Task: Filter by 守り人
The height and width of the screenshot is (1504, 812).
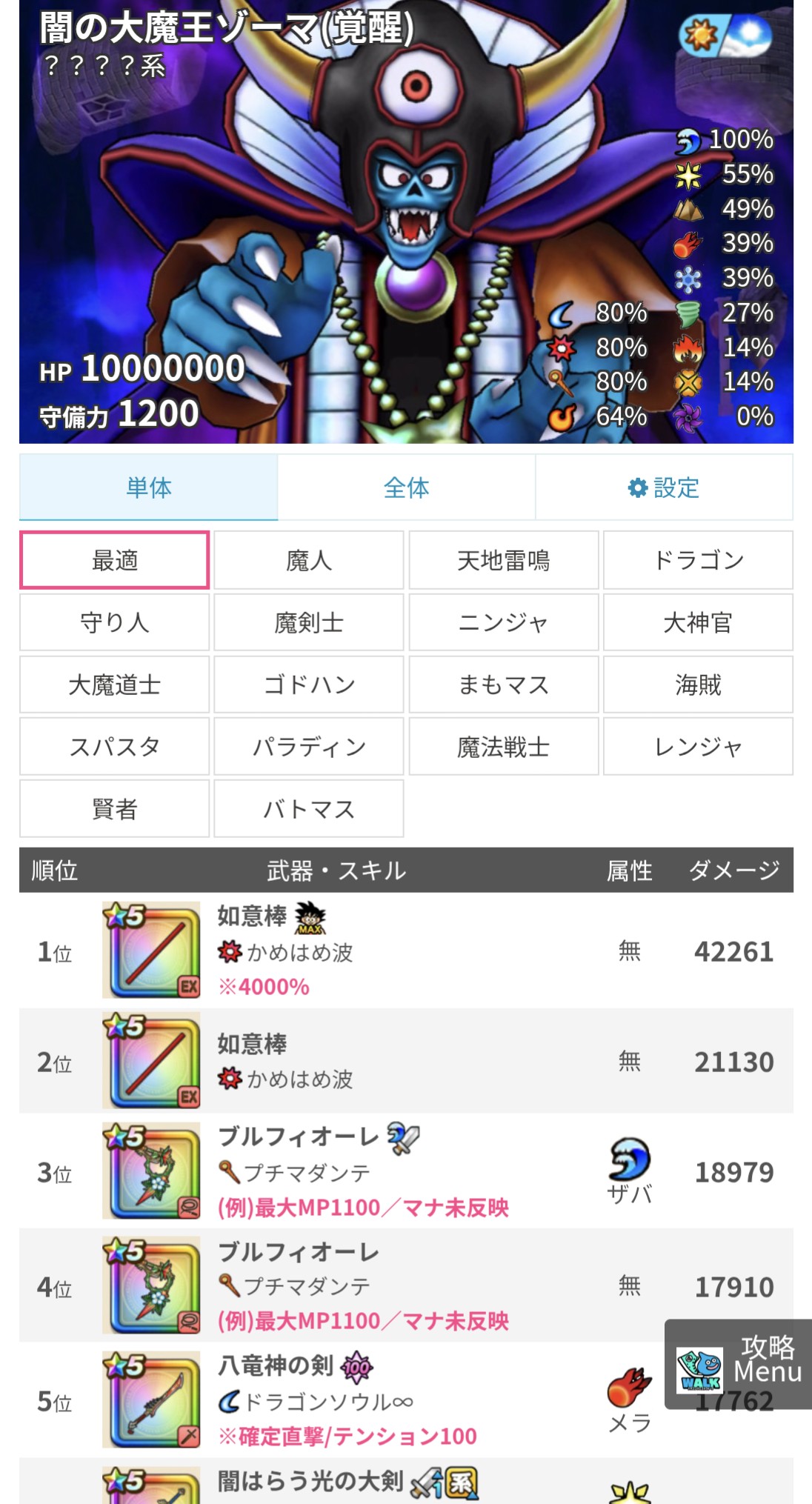Action: pyautogui.click(x=115, y=622)
